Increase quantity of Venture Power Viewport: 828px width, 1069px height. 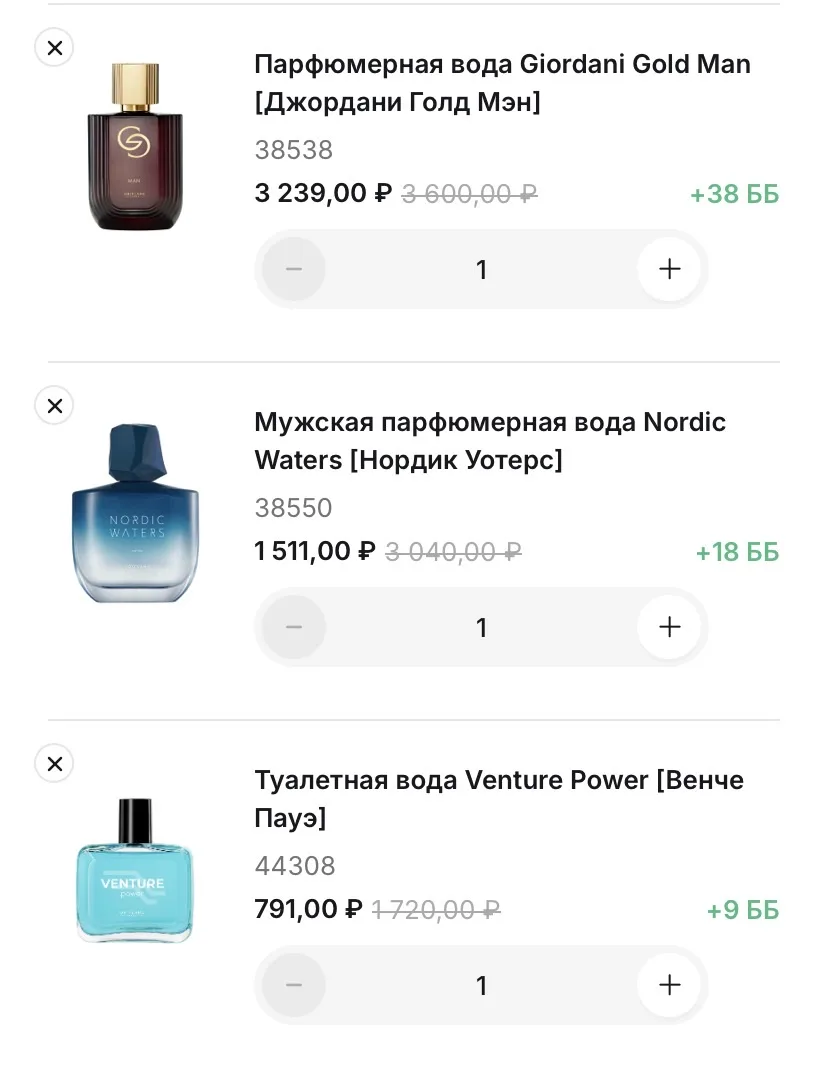669,985
